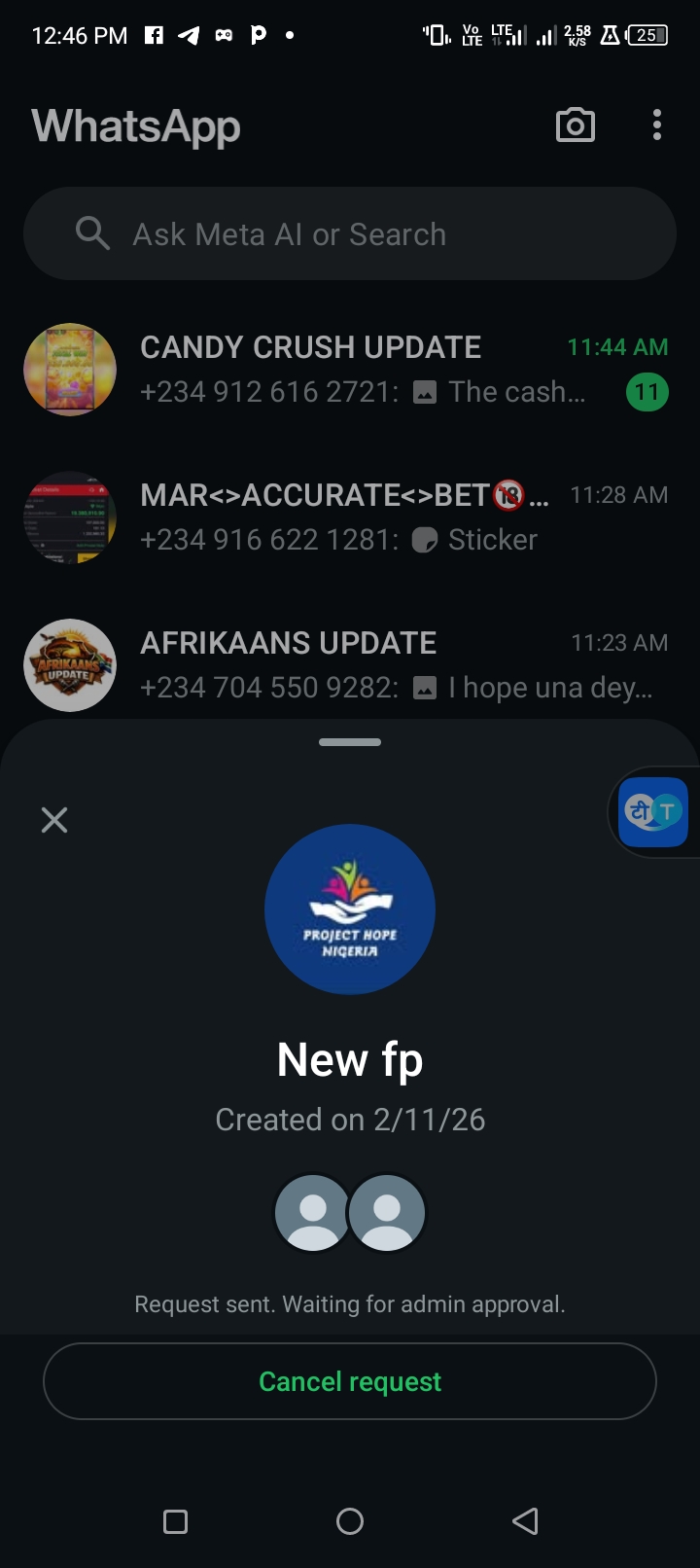Close the New fp group sheet
This screenshot has width=700, height=1568.
pos(54,820)
